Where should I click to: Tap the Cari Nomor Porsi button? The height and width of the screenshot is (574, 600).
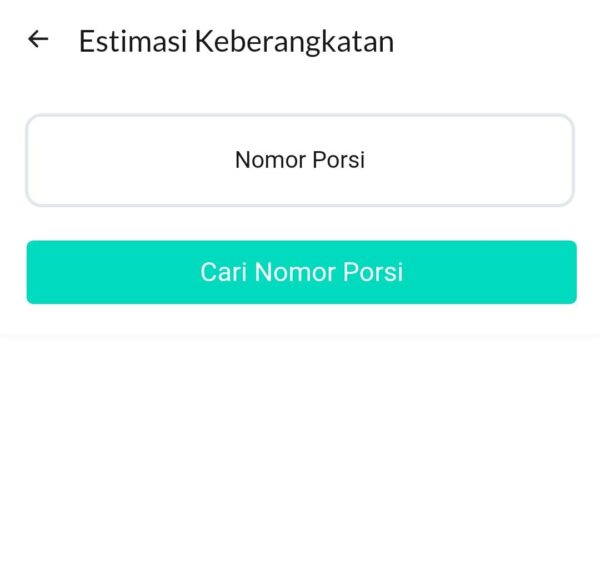(x=301, y=272)
